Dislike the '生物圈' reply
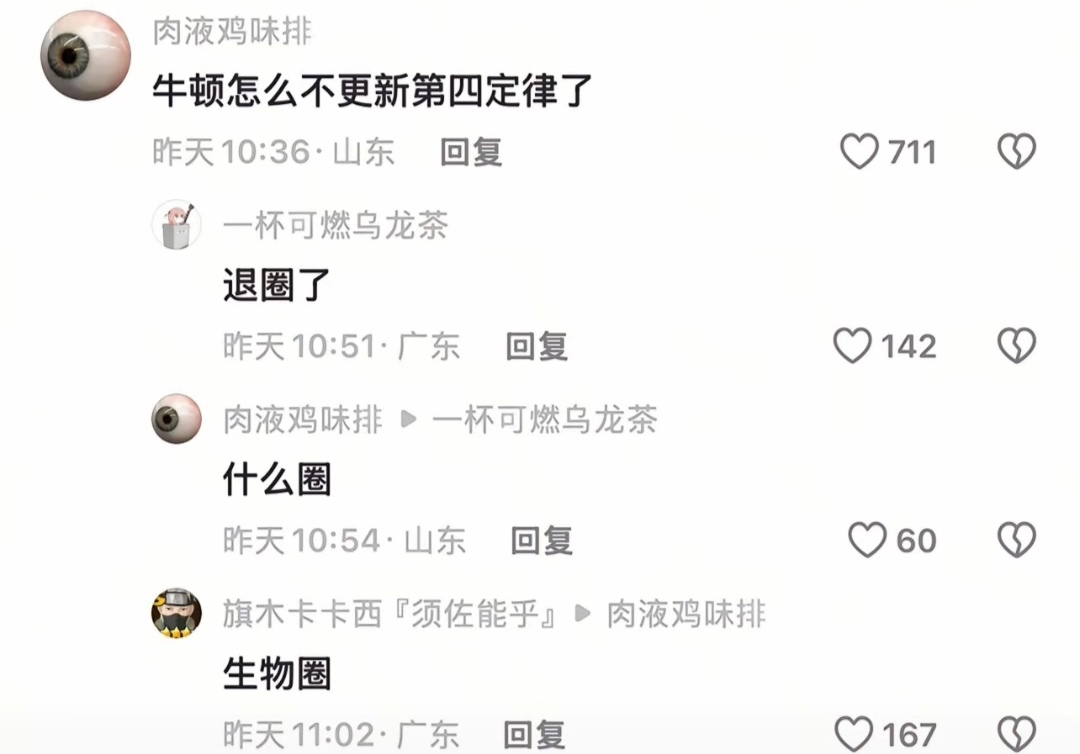The height and width of the screenshot is (754, 1080). point(1016,733)
